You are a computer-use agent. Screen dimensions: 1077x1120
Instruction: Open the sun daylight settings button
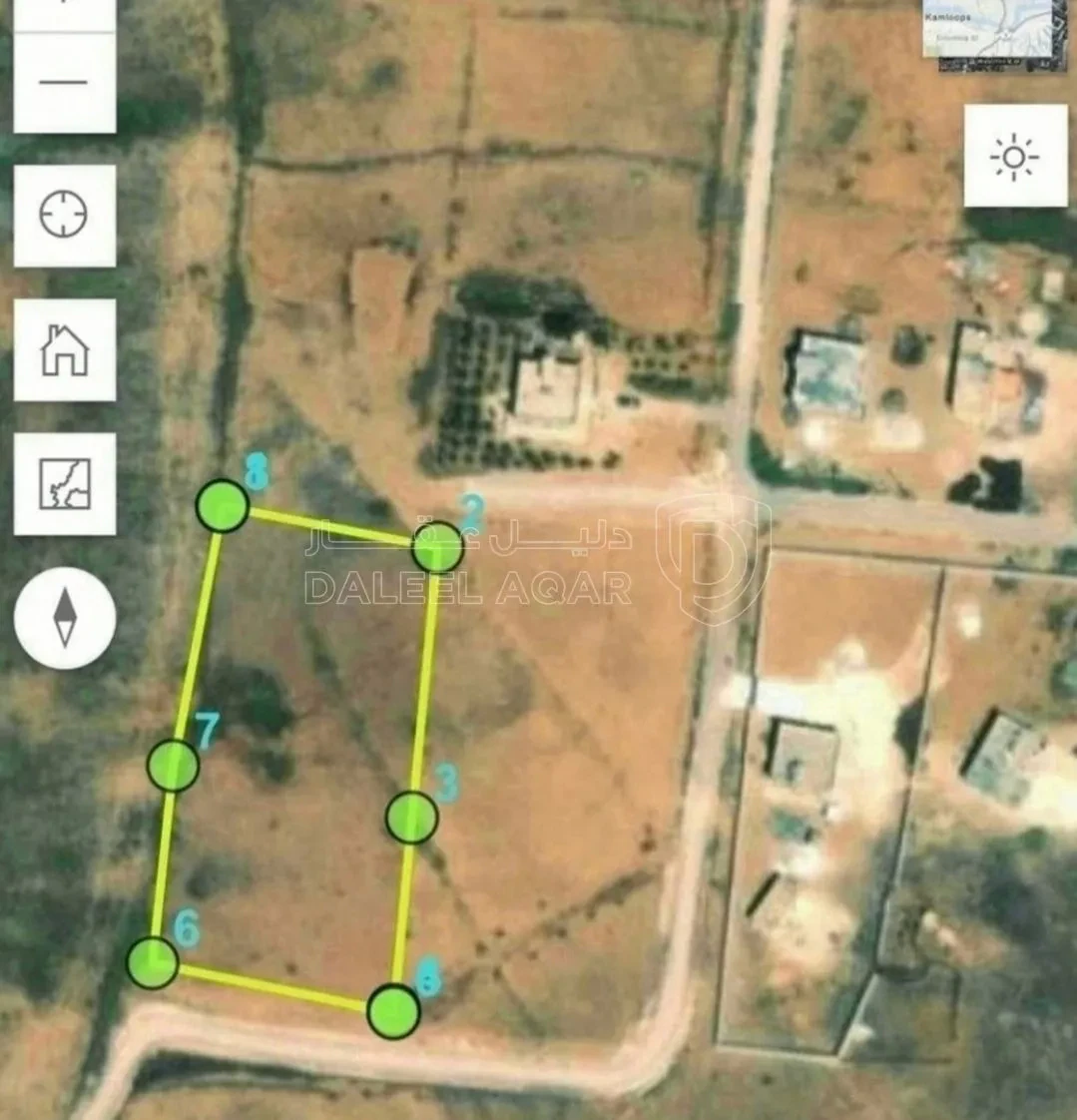[1015, 157]
